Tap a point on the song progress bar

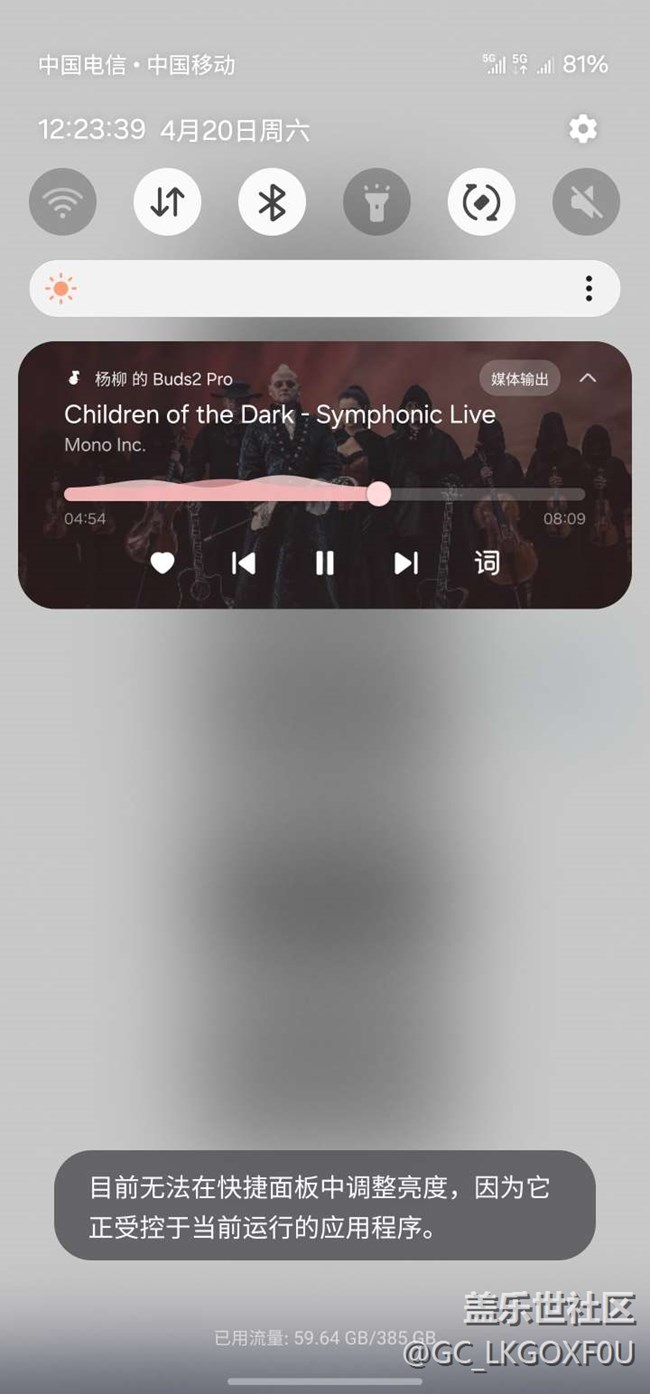coord(480,494)
